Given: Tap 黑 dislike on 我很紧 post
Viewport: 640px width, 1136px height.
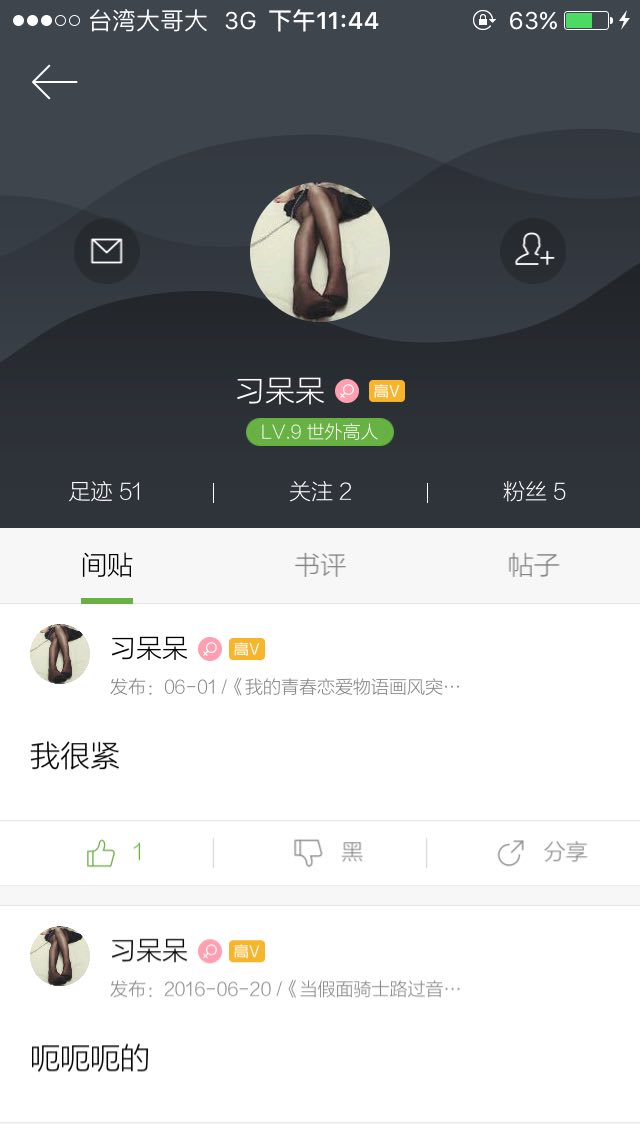Looking at the screenshot, I should (328, 853).
